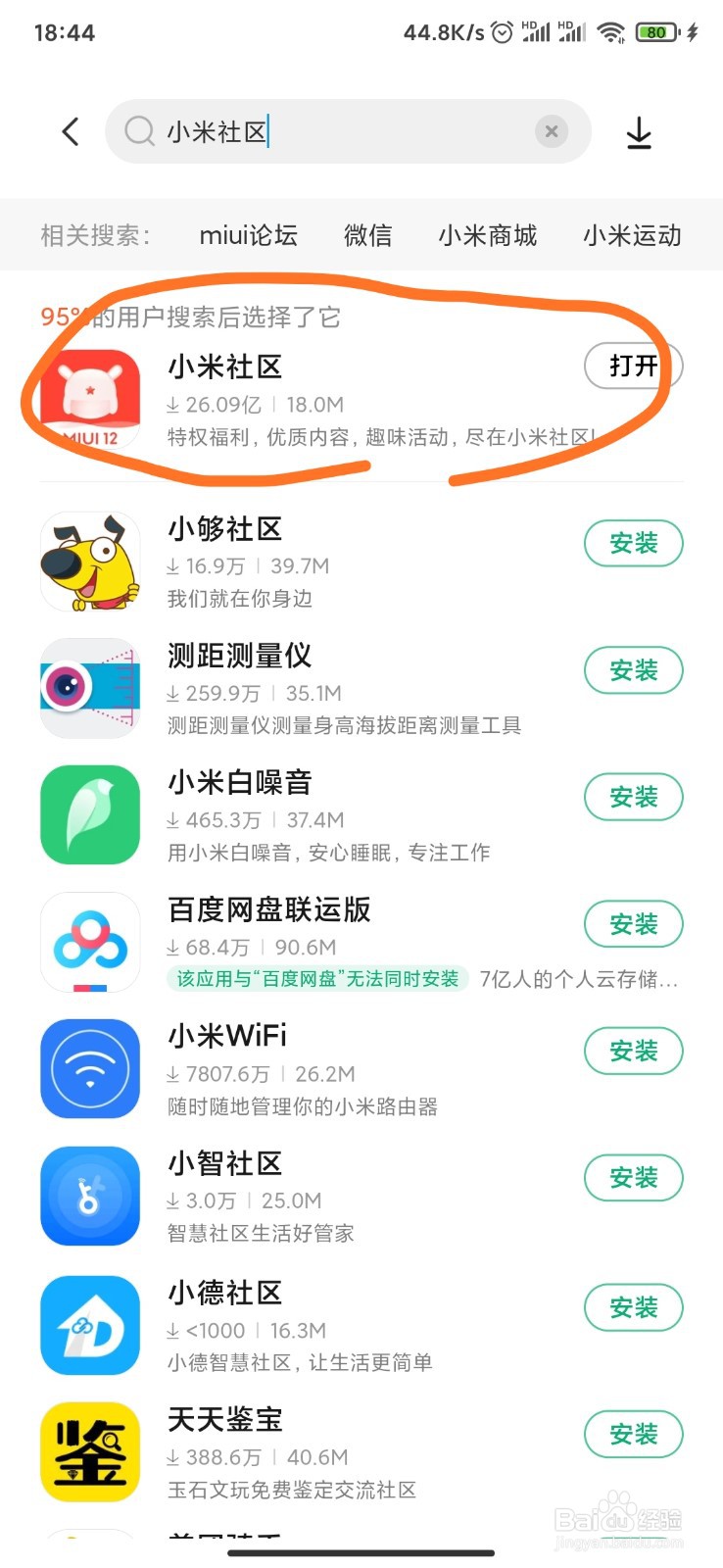The image size is (723, 1568).
Task: Open 小米社区 using the 打开 button
Action: click(633, 366)
